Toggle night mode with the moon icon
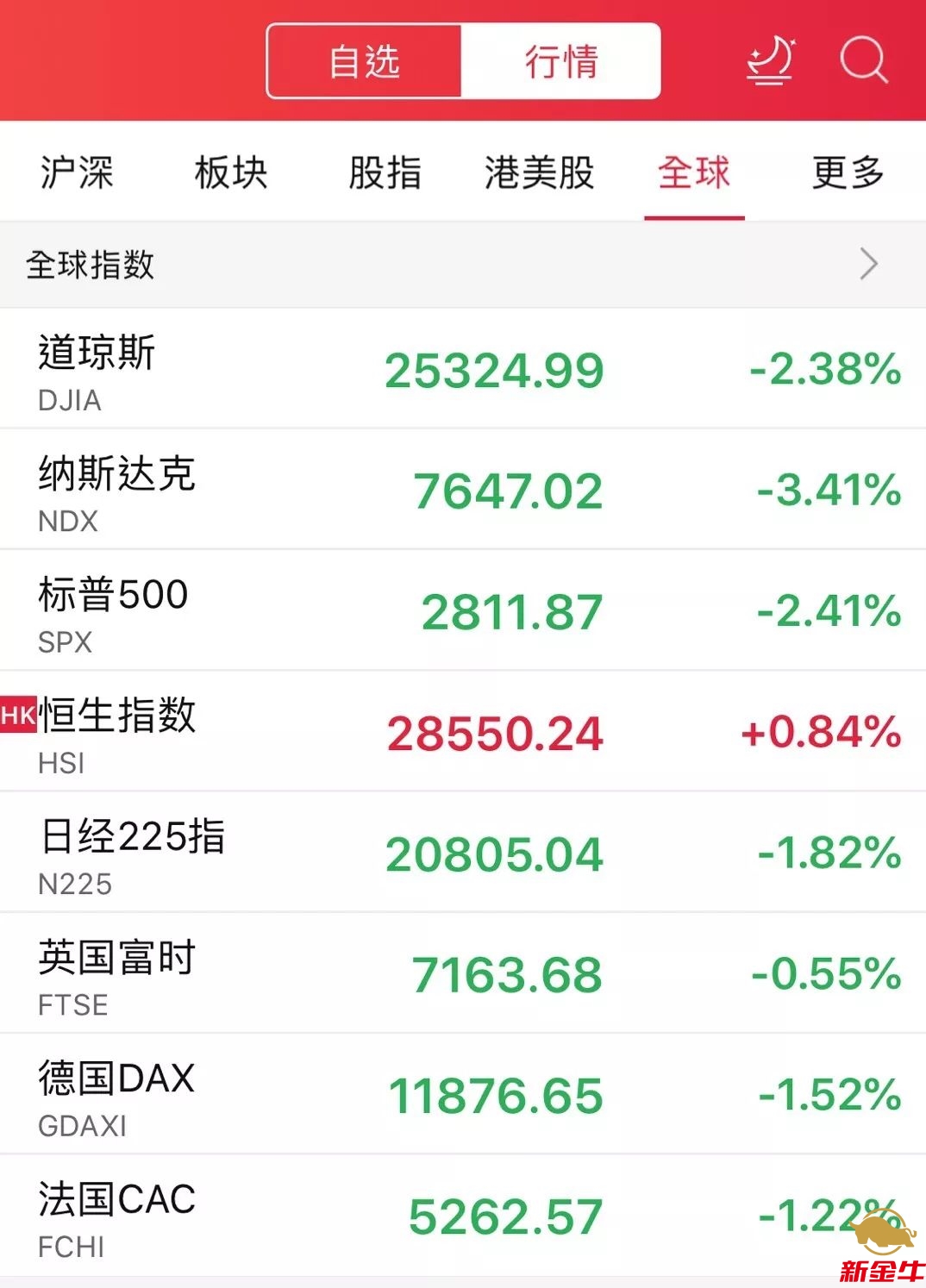 click(770, 60)
